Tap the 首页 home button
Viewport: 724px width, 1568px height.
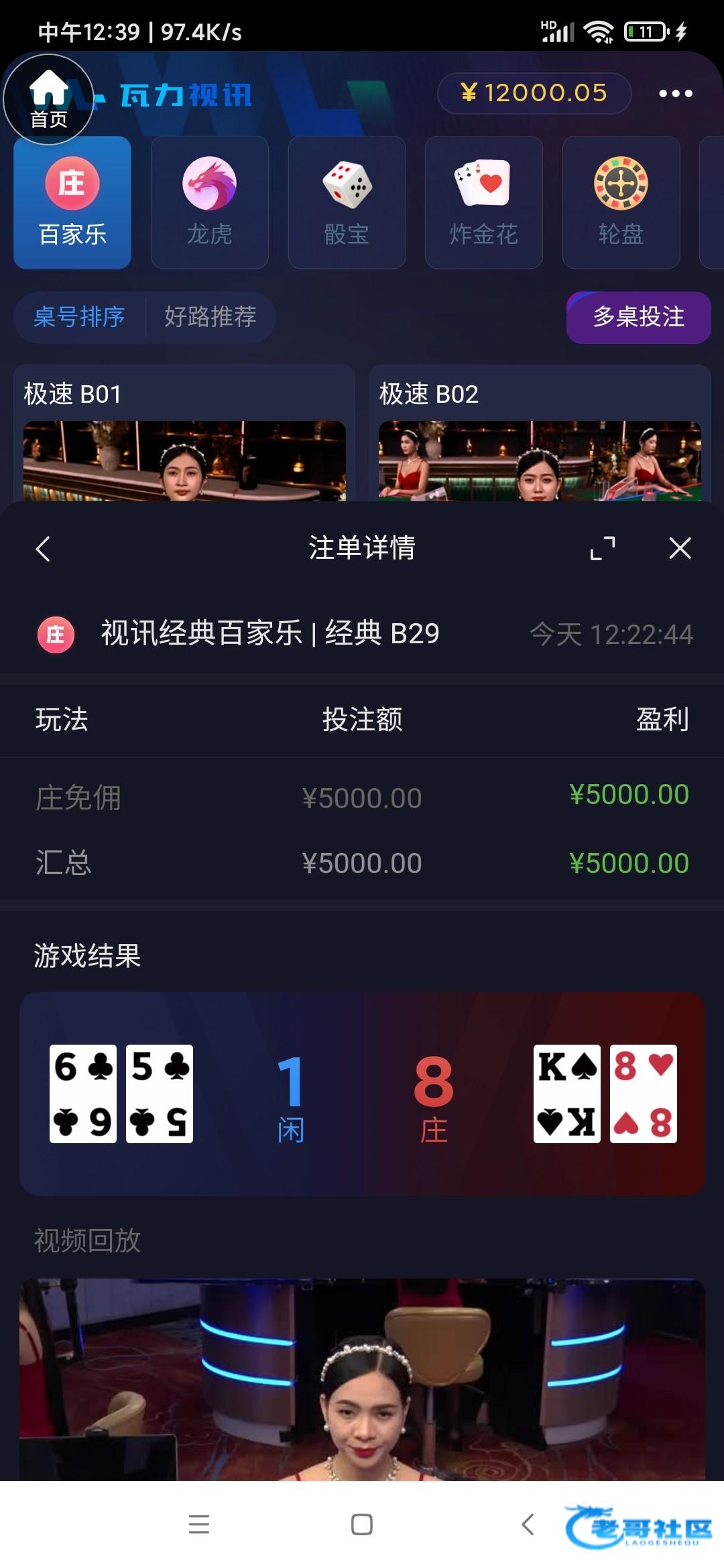(48, 99)
